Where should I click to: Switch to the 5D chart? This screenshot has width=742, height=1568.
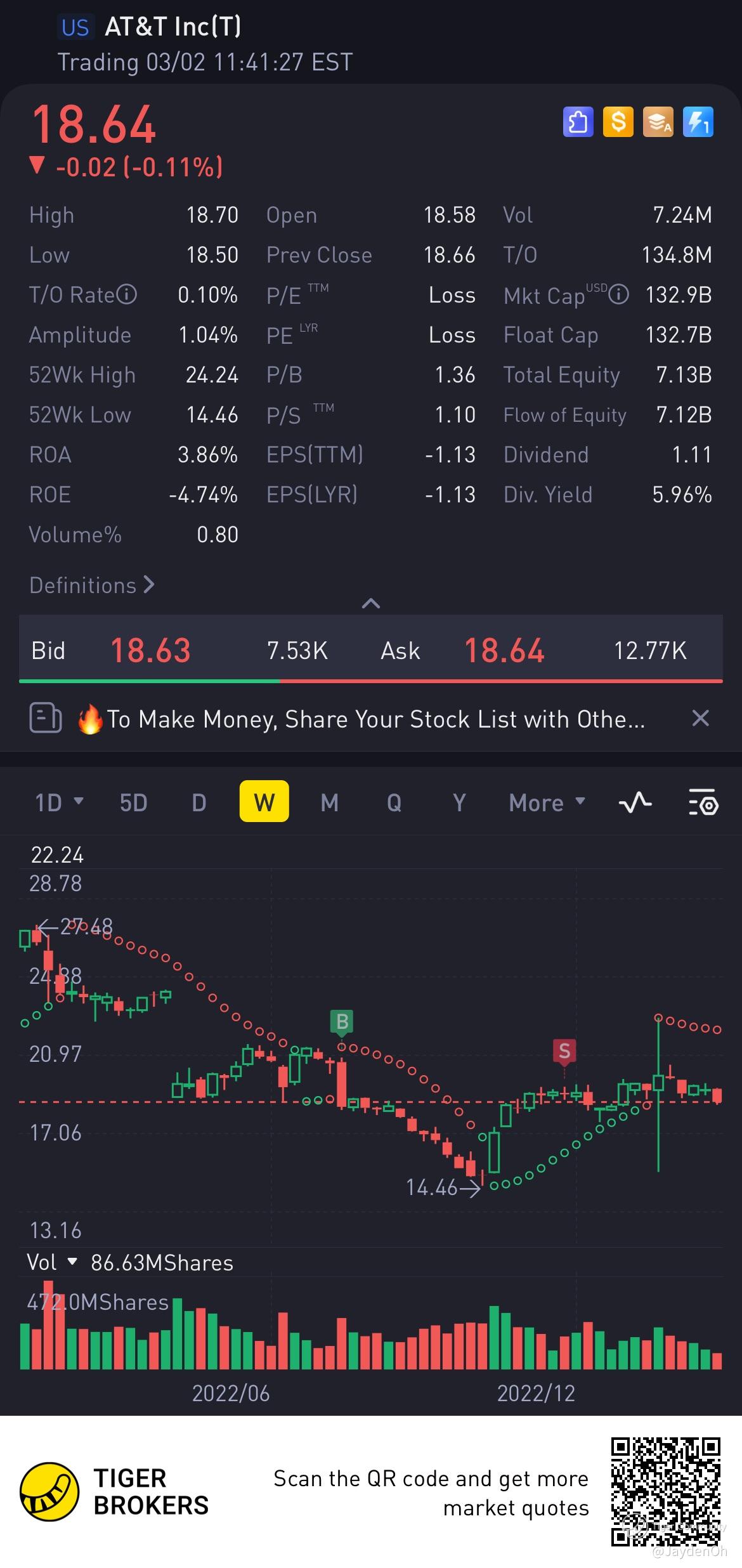133,802
